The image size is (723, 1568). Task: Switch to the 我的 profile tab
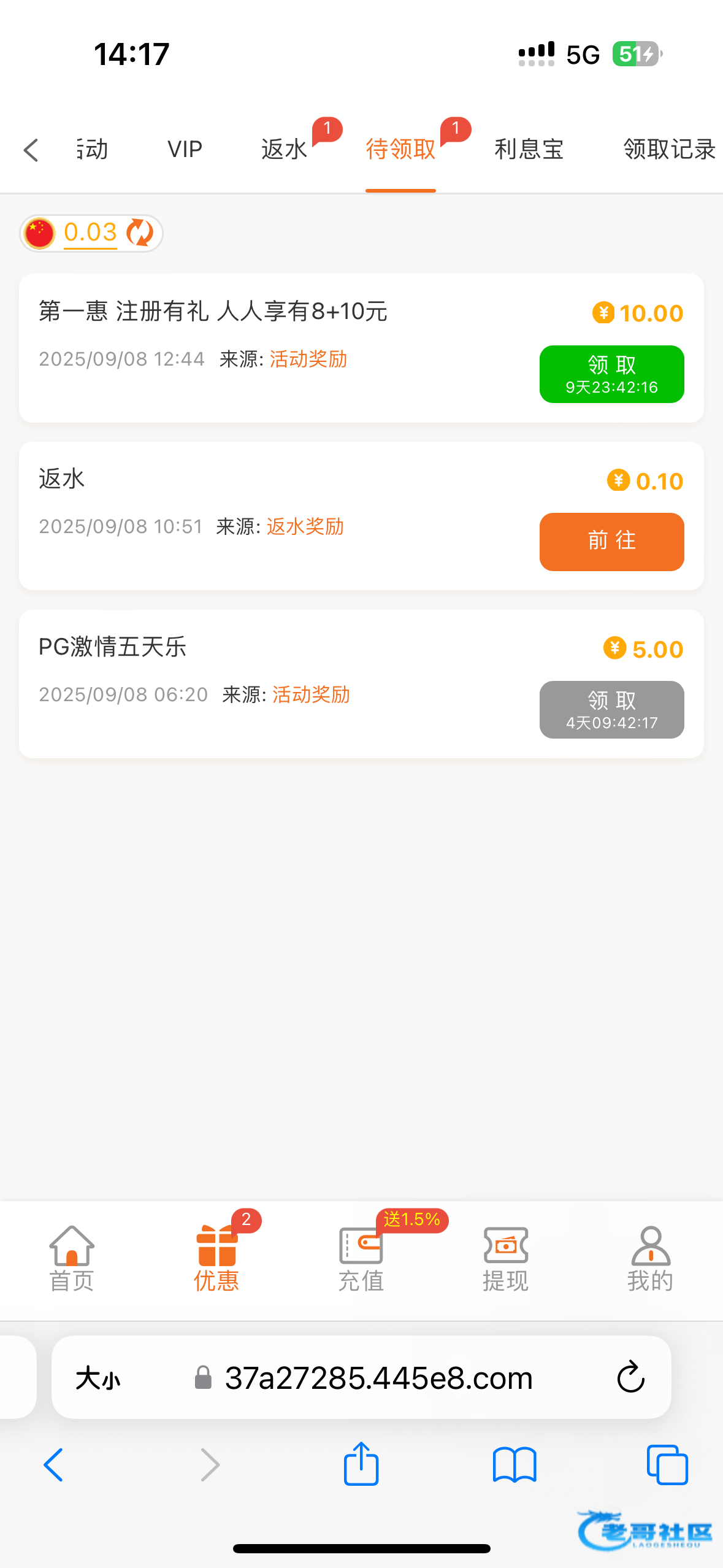[x=650, y=1259]
